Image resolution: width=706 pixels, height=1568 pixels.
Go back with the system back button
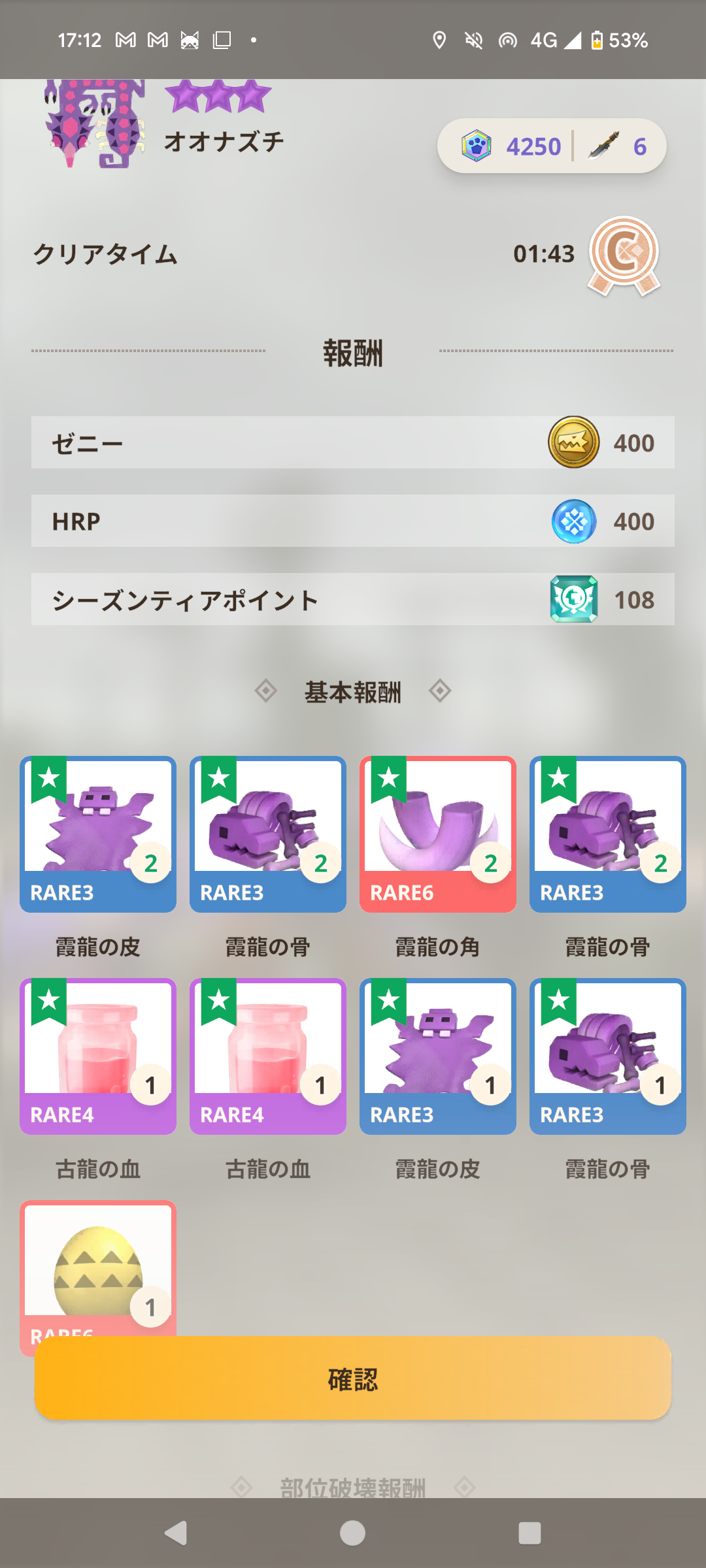pos(176,1533)
